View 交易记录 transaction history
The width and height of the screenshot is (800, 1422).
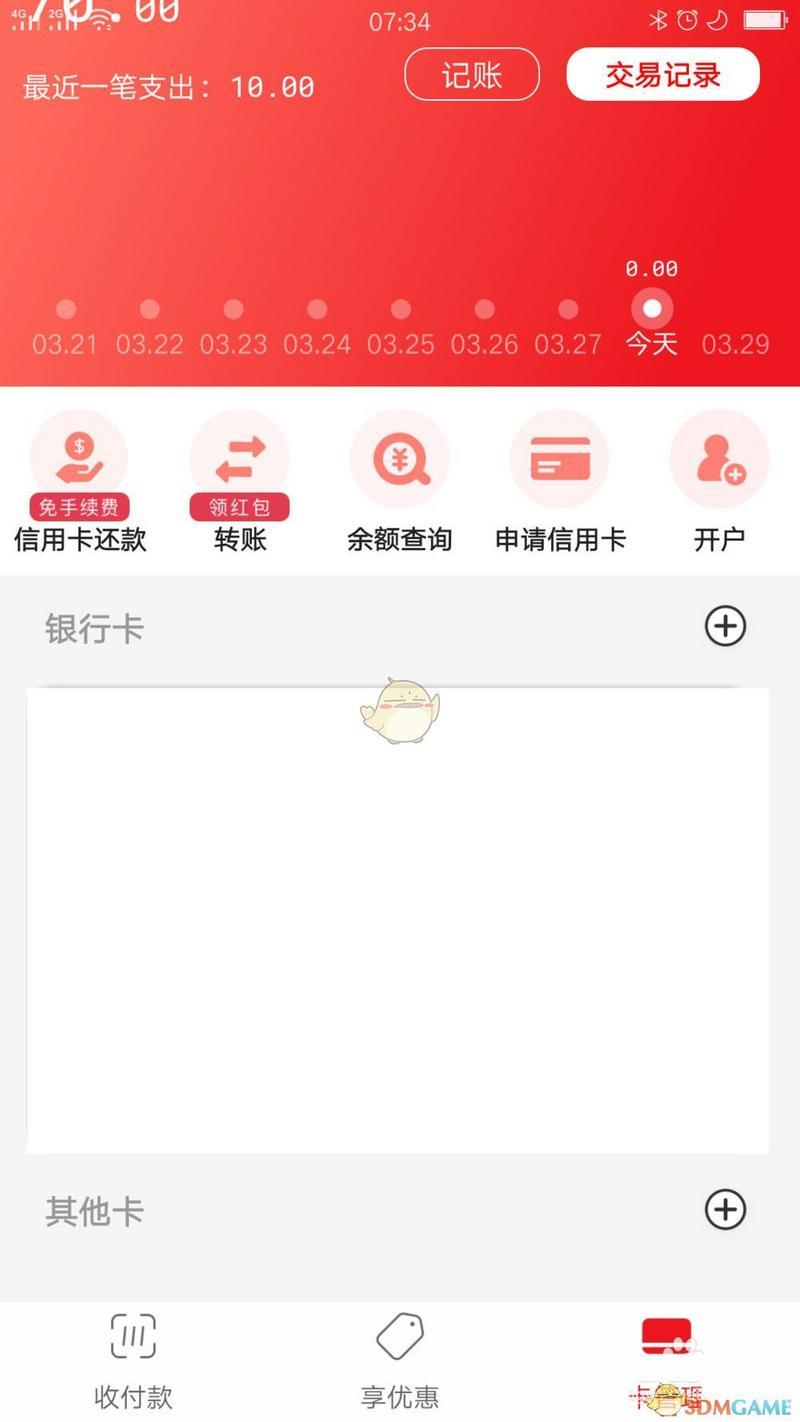click(662, 74)
